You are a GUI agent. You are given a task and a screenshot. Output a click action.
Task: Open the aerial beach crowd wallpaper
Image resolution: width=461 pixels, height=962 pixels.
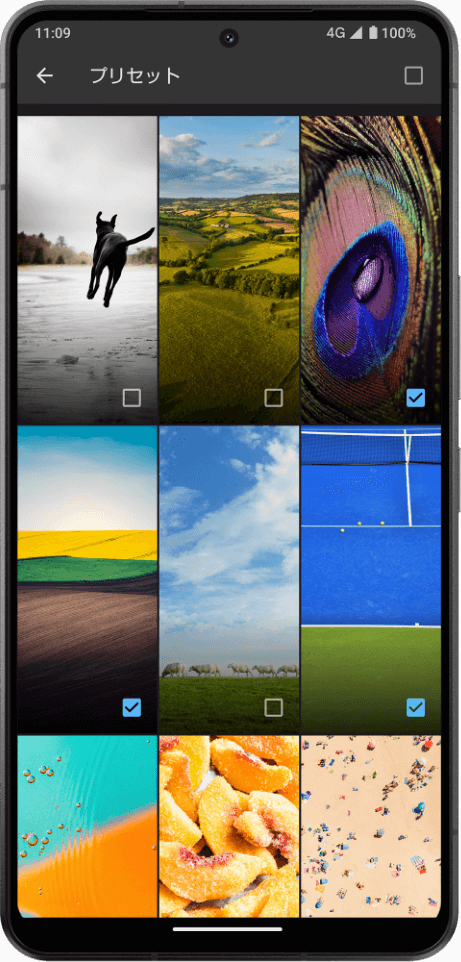coord(371,826)
